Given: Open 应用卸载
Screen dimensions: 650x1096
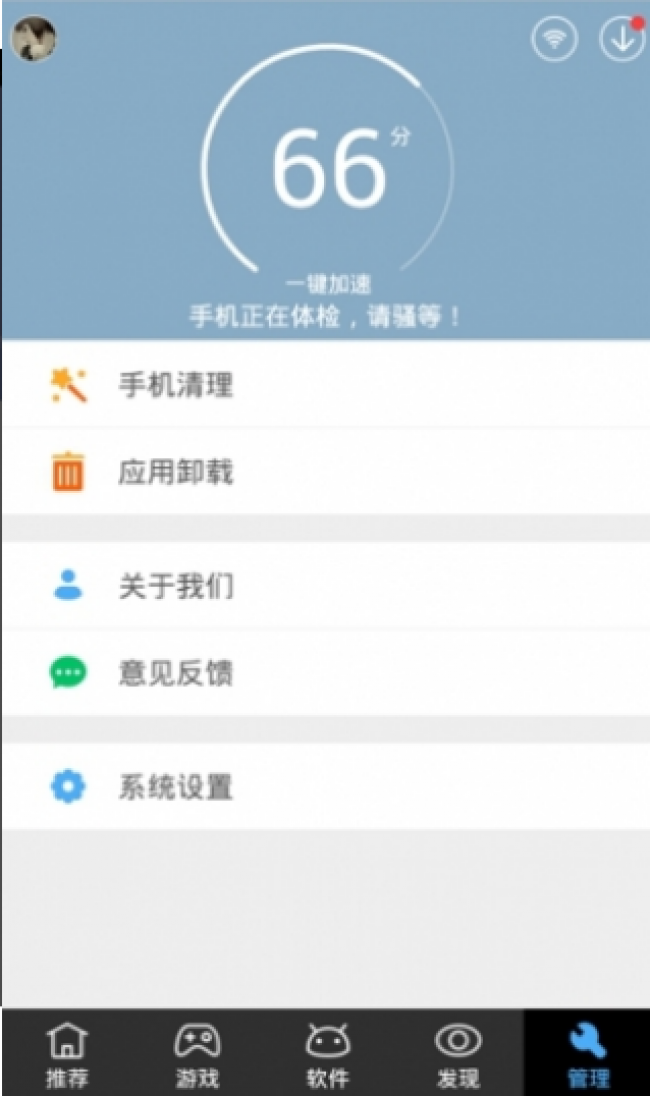Looking at the screenshot, I should pyautogui.click(x=326, y=472).
